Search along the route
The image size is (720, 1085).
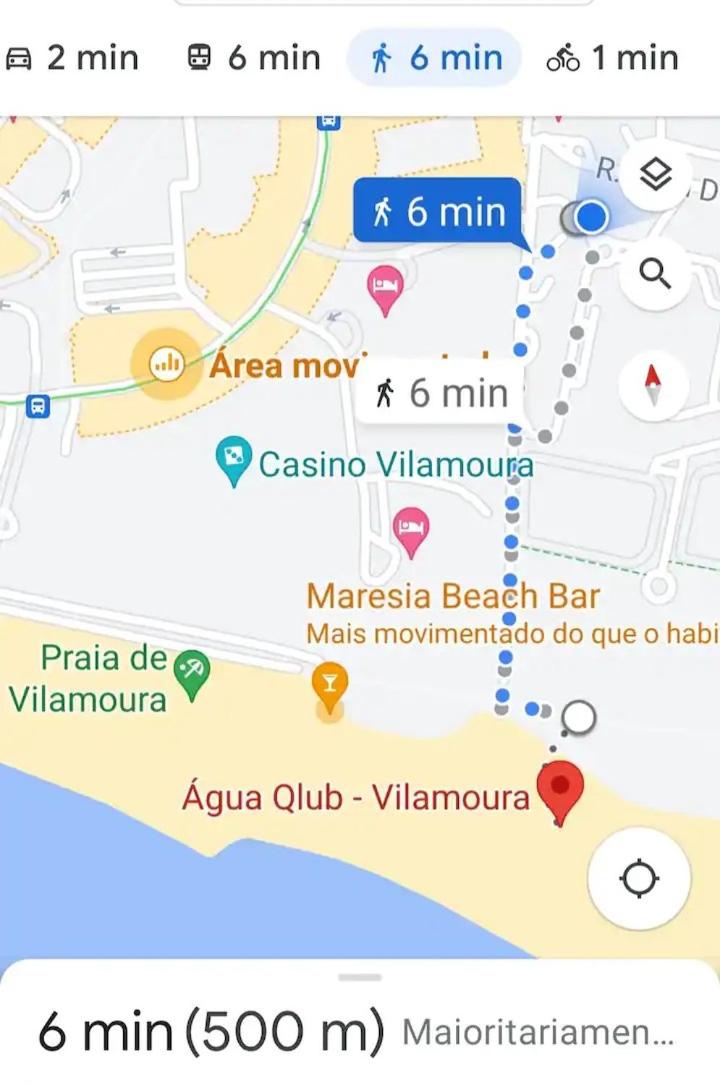655,272
